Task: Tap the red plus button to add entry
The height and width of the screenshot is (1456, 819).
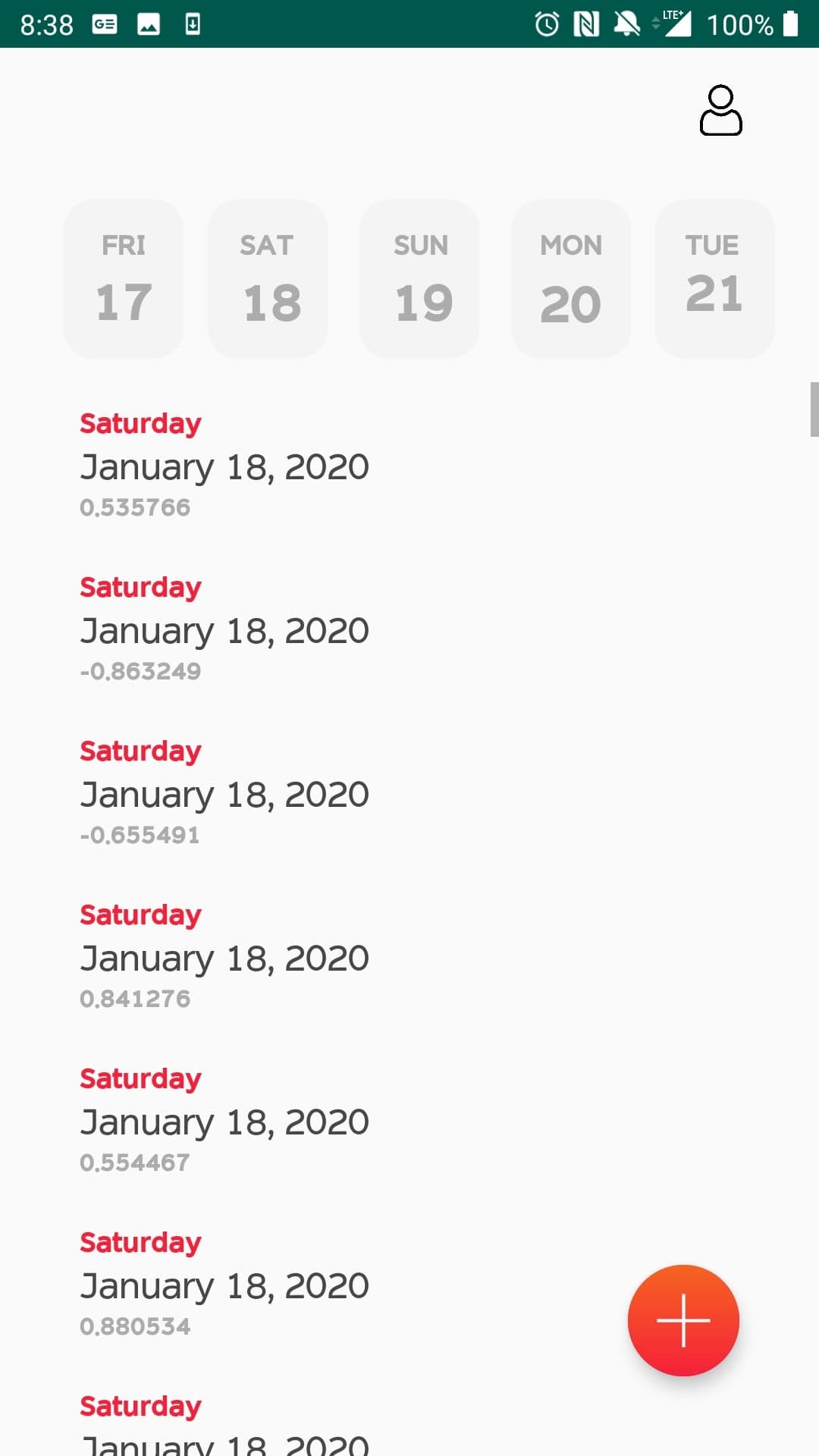Action: tap(683, 1320)
